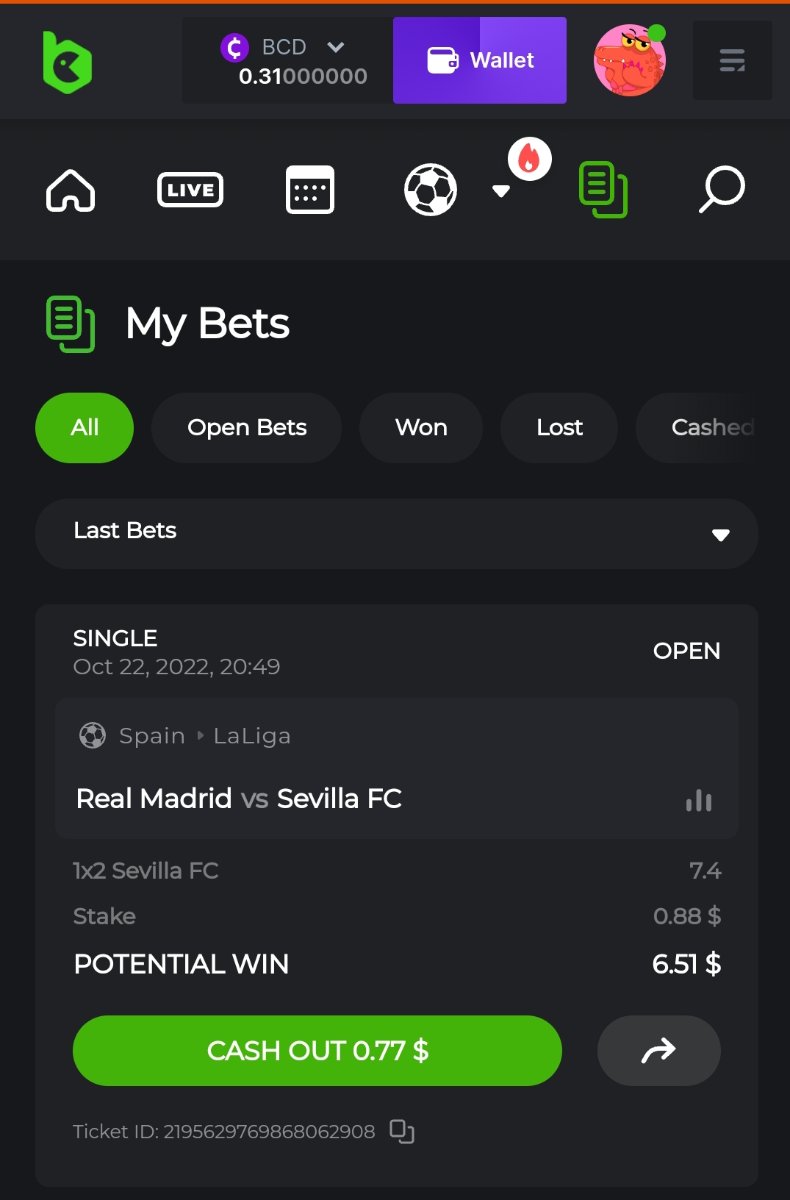Image resolution: width=790 pixels, height=1200 pixels.
Task: Open the Wallet
Action: (480, 60)
